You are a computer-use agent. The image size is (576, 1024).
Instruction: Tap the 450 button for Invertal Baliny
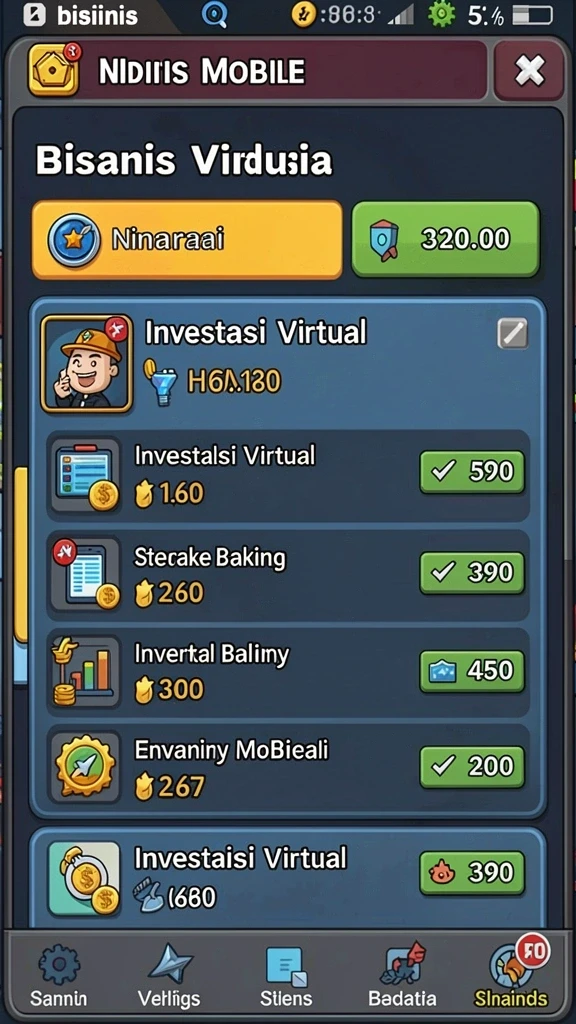(x=472, y=671)
